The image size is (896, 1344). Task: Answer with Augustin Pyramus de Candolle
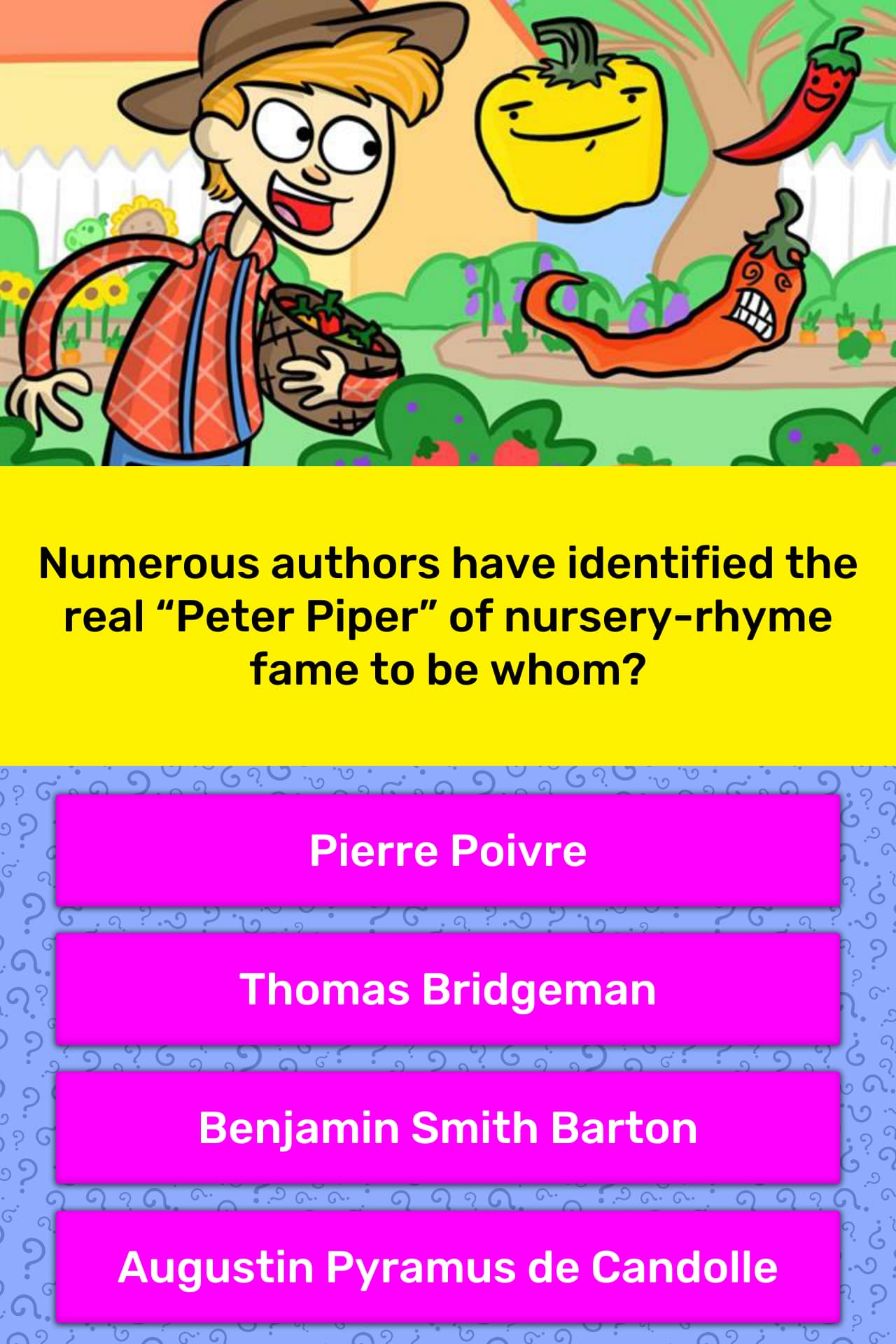click(x=448, y=1266)
